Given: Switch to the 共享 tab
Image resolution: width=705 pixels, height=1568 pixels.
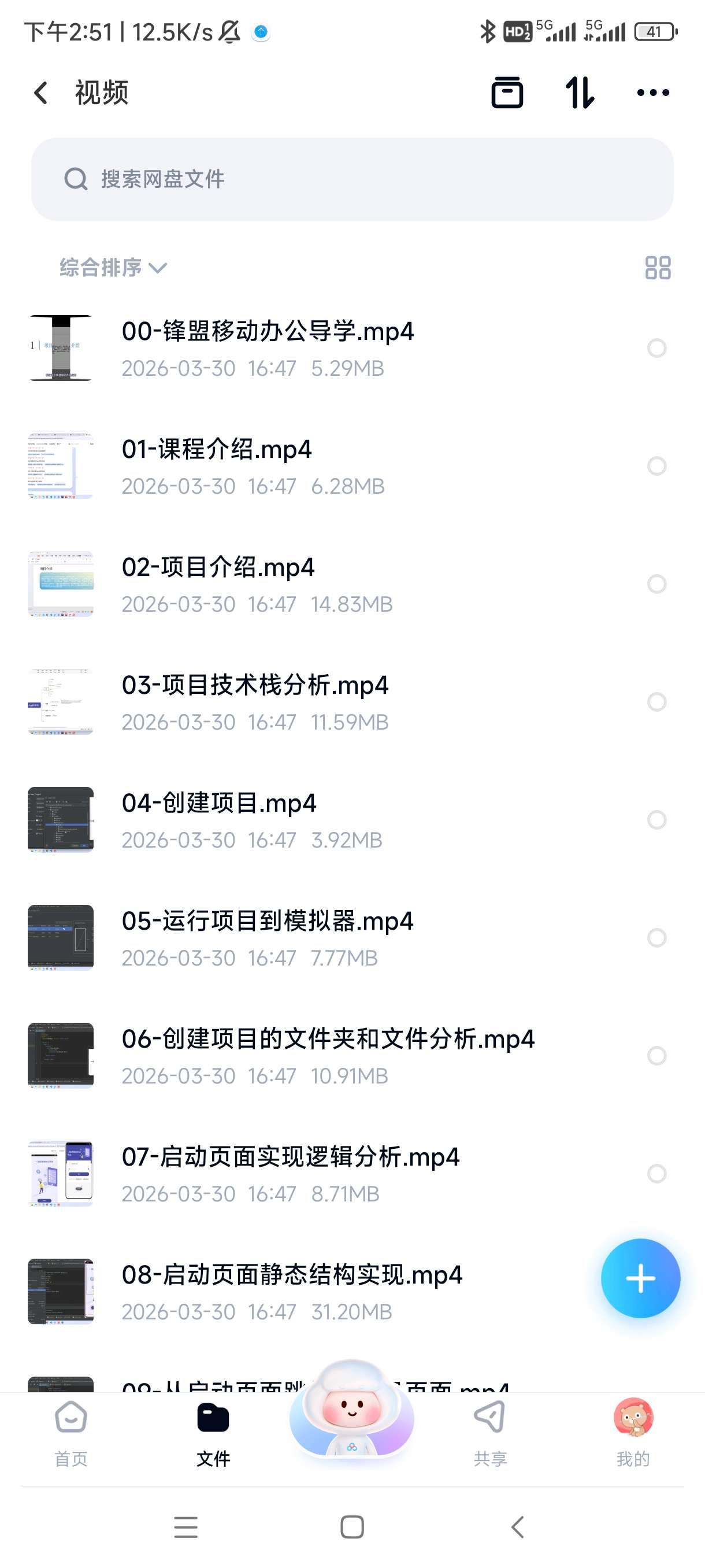Looking at the screenshot, I should pos(489,1432).
